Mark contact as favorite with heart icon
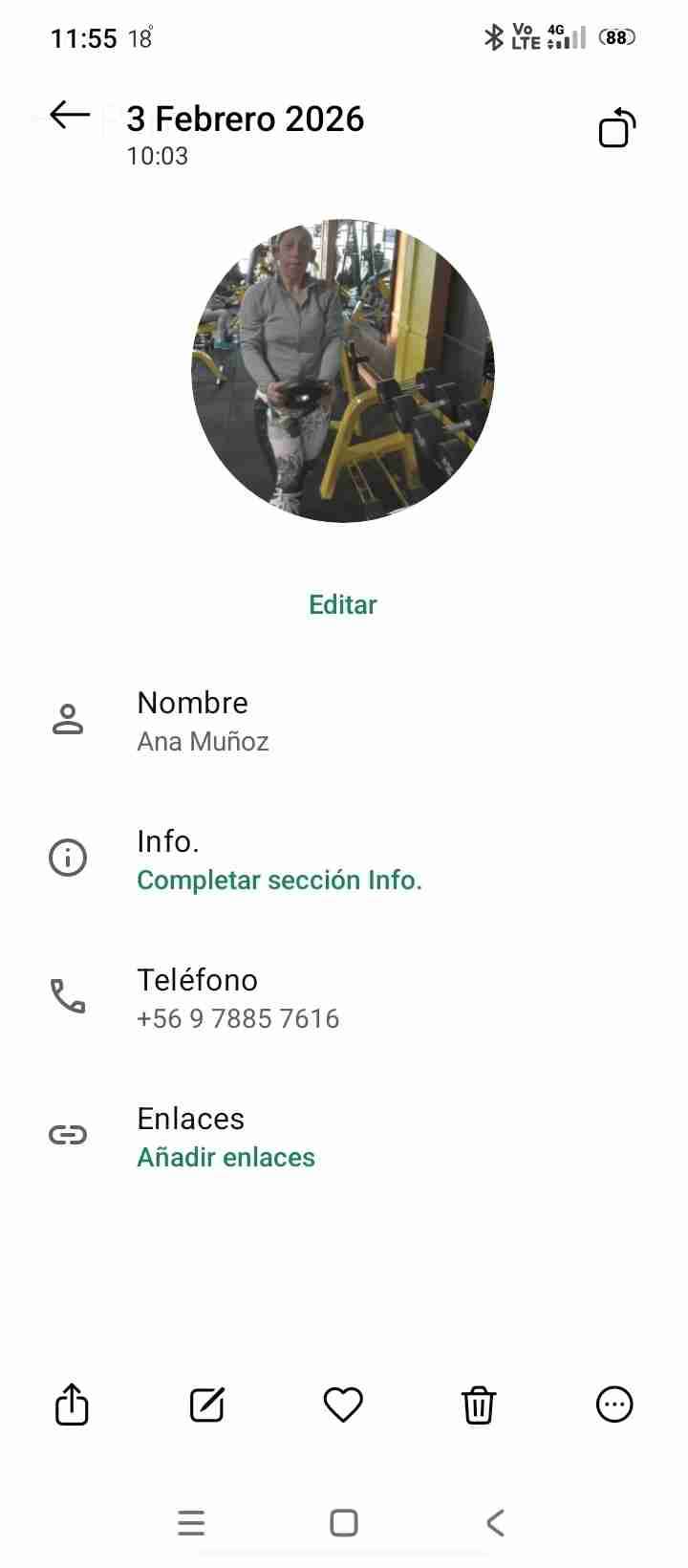This screenshot has height=1568, width=688. point(343,1405)
